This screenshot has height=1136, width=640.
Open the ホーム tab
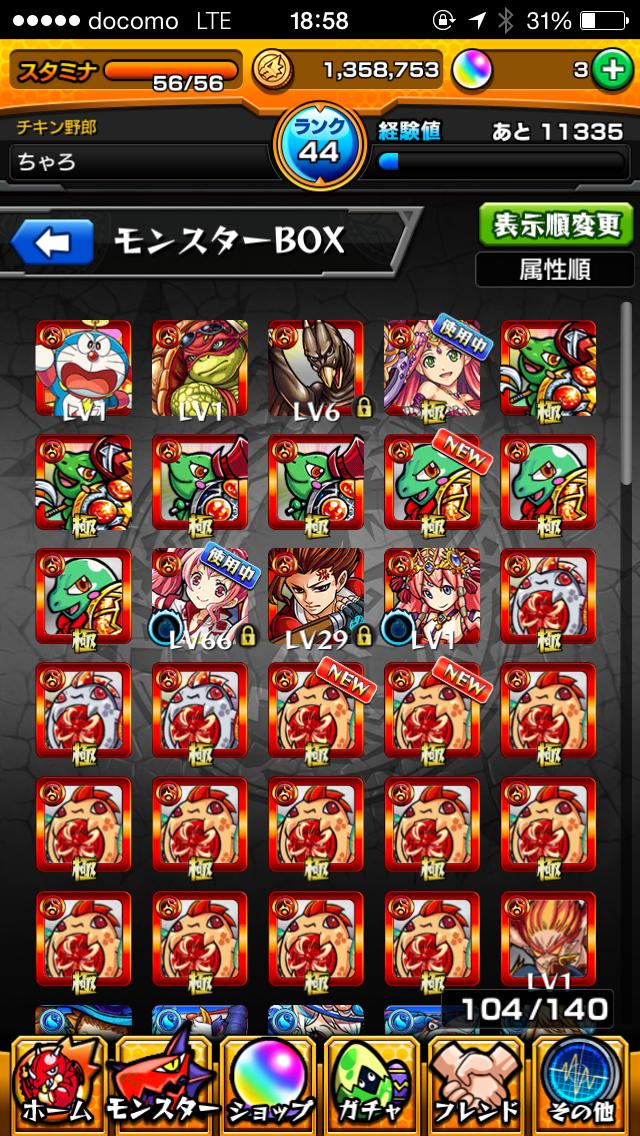(55, 1084)
